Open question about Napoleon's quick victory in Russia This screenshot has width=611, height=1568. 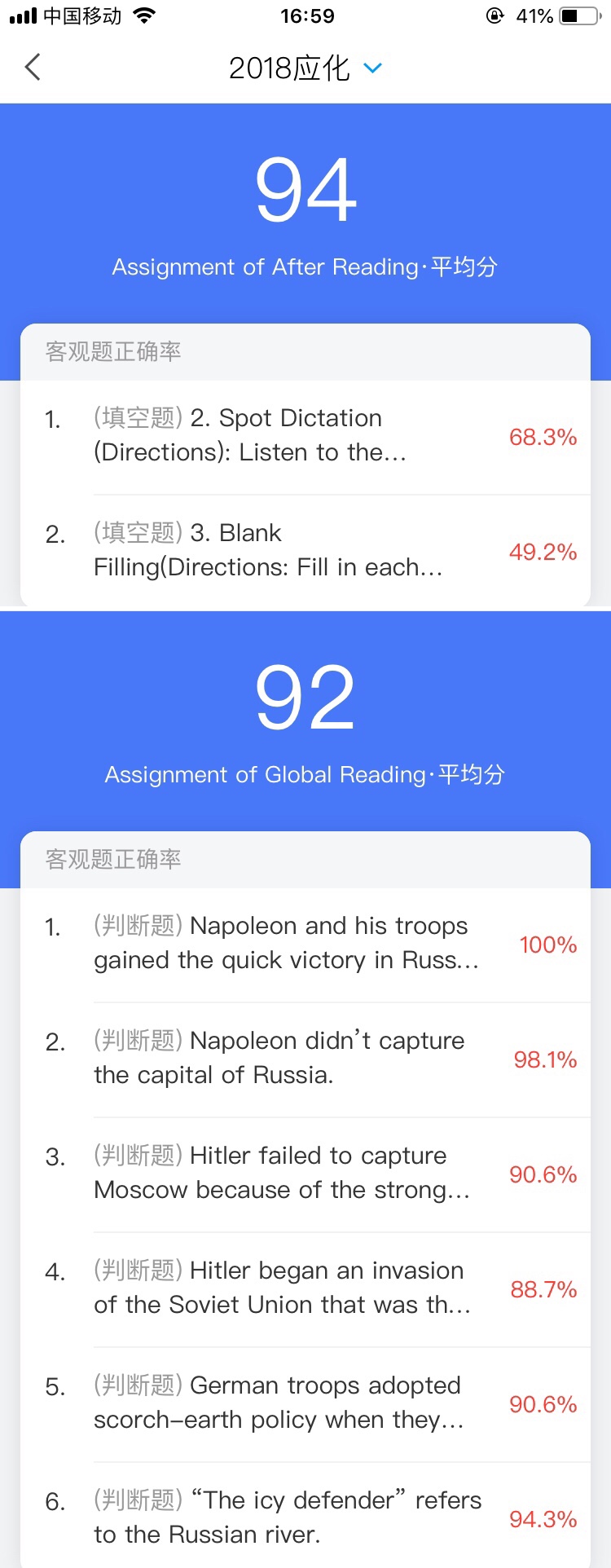pyautogui.click(x=305, y=944)
